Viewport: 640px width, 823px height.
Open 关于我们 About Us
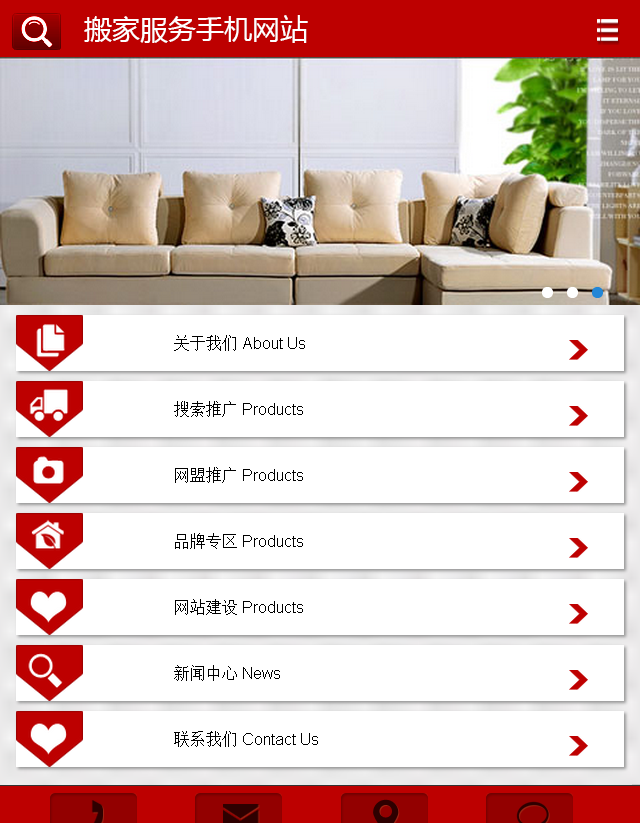[320, 343]
